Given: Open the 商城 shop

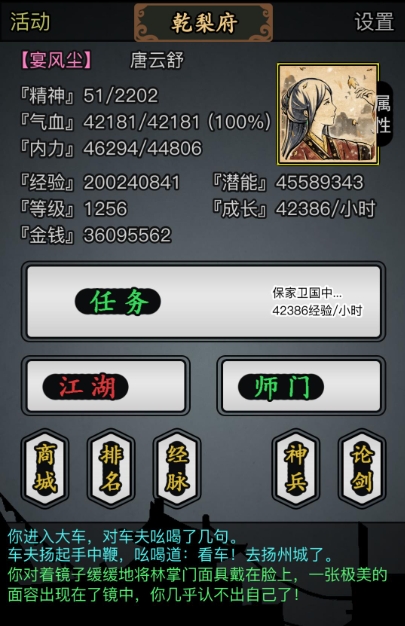Looking at the screenshot, I should [45, 468].
